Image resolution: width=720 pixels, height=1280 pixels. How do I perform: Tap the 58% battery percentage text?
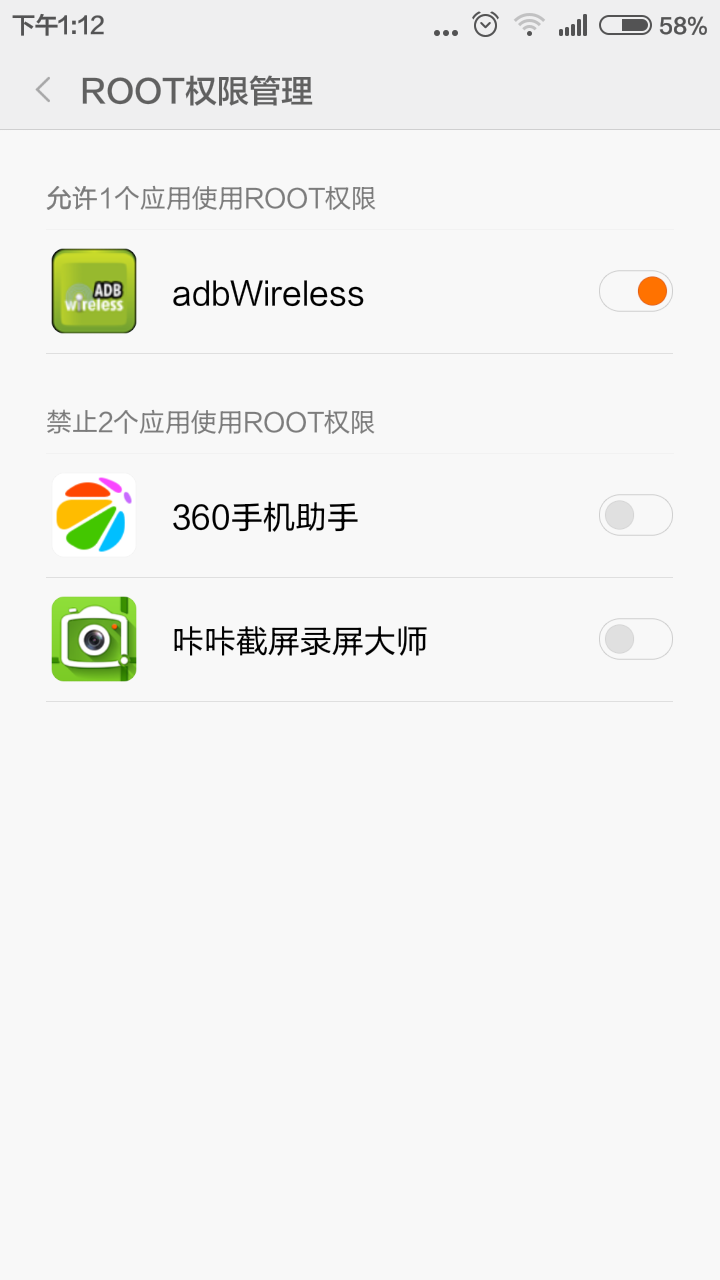pyautogui.click(x=681, y=27)
